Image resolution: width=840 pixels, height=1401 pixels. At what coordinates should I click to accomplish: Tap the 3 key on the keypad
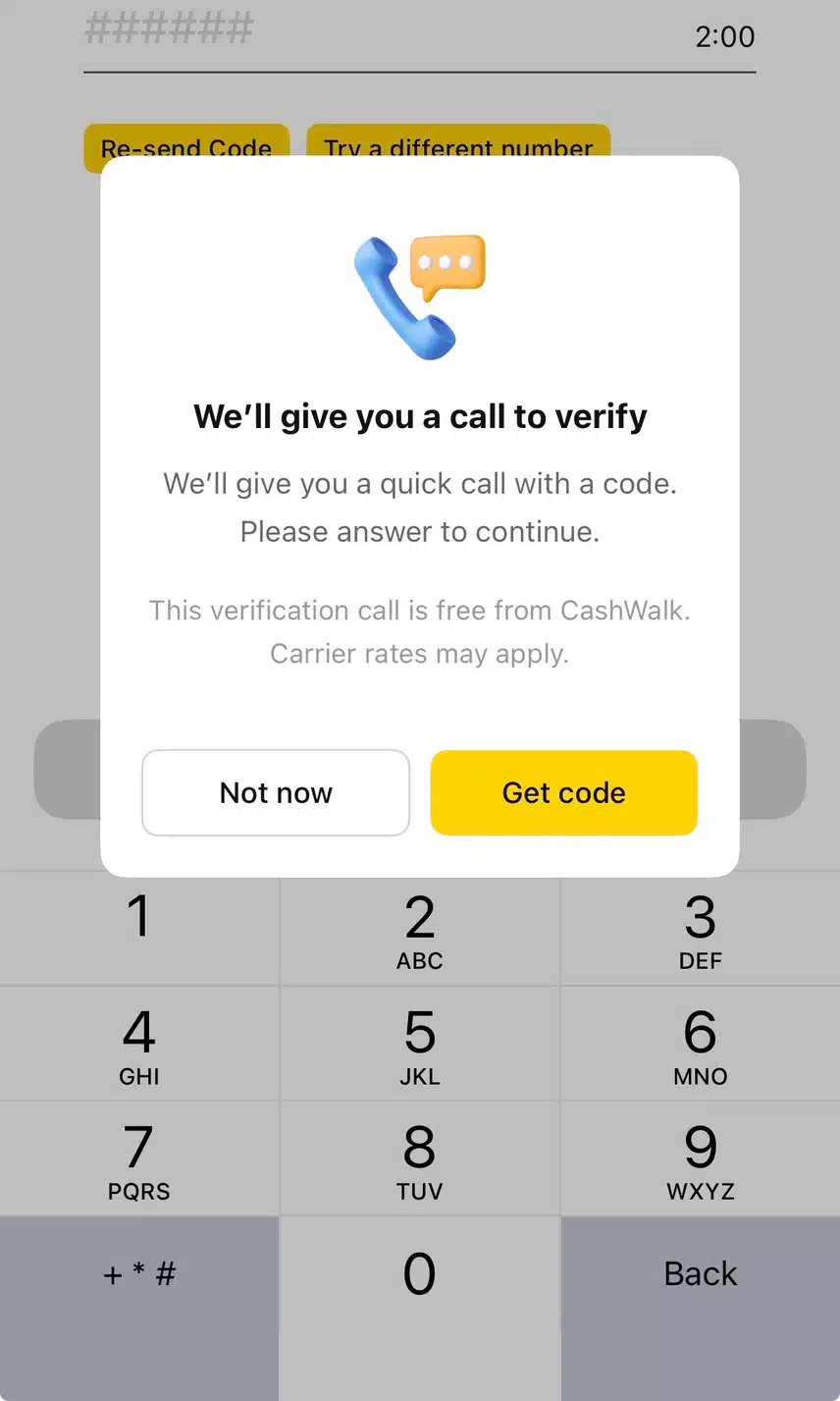pos(700,930)
